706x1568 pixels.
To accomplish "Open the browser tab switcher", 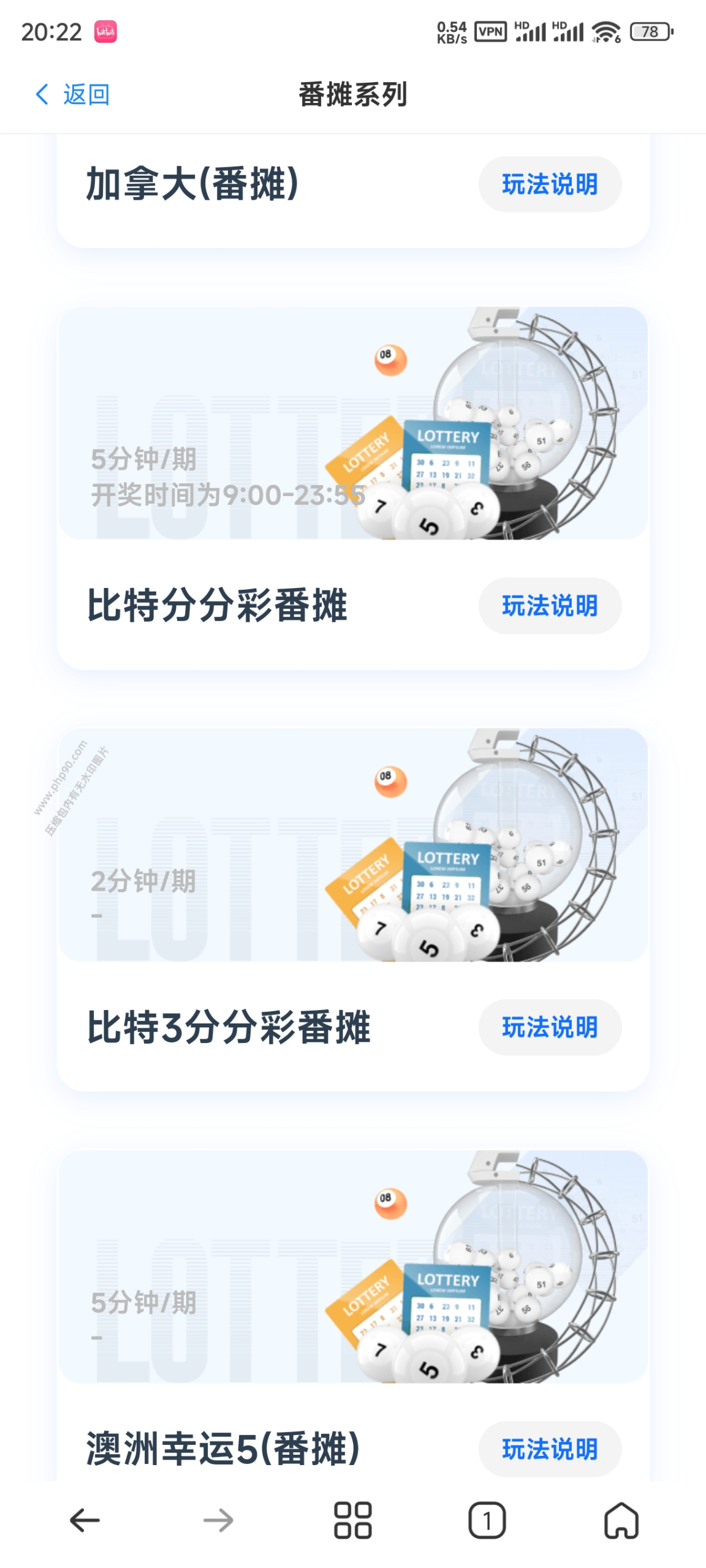I will 487,1520.
